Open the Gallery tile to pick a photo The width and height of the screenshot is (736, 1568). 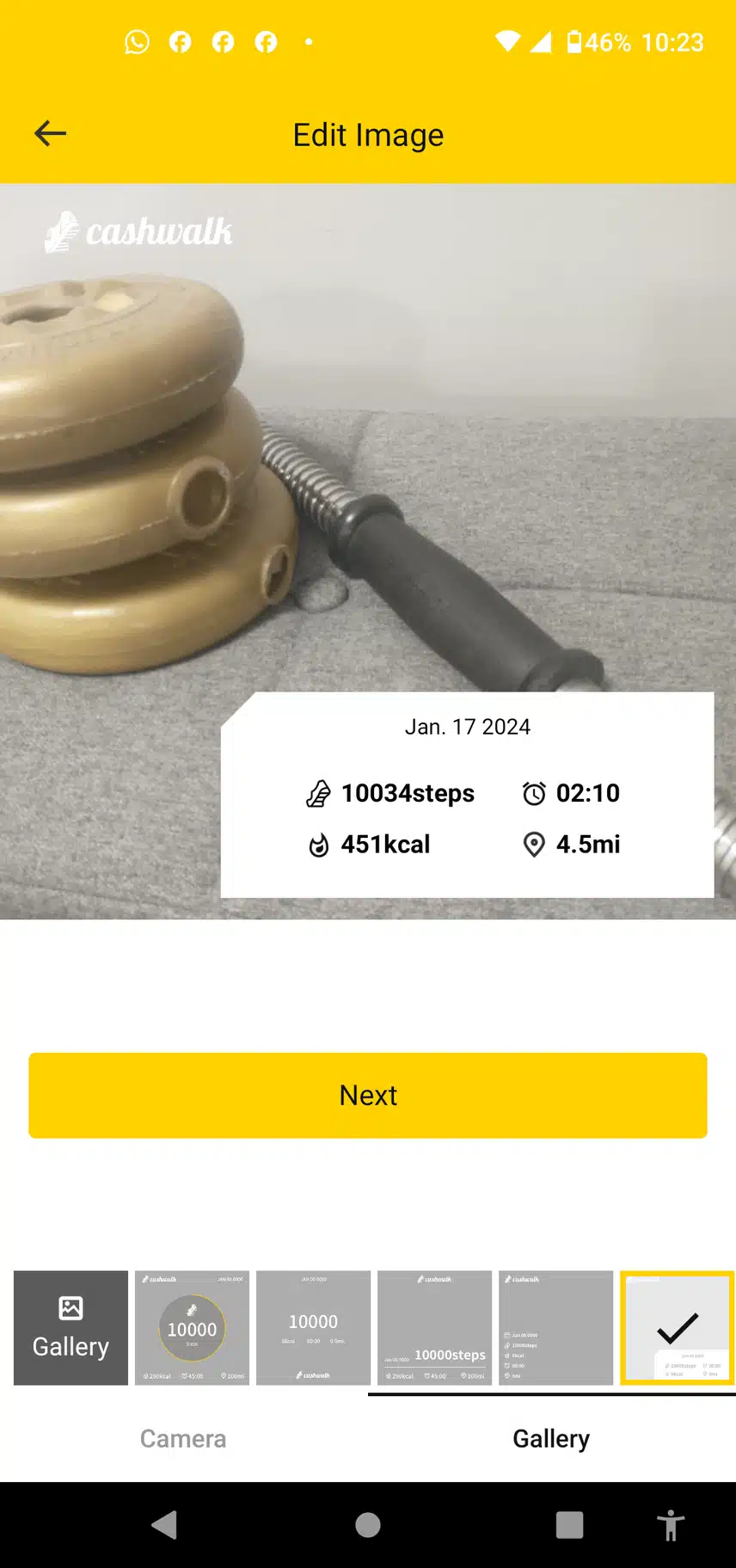(71, 1327)
